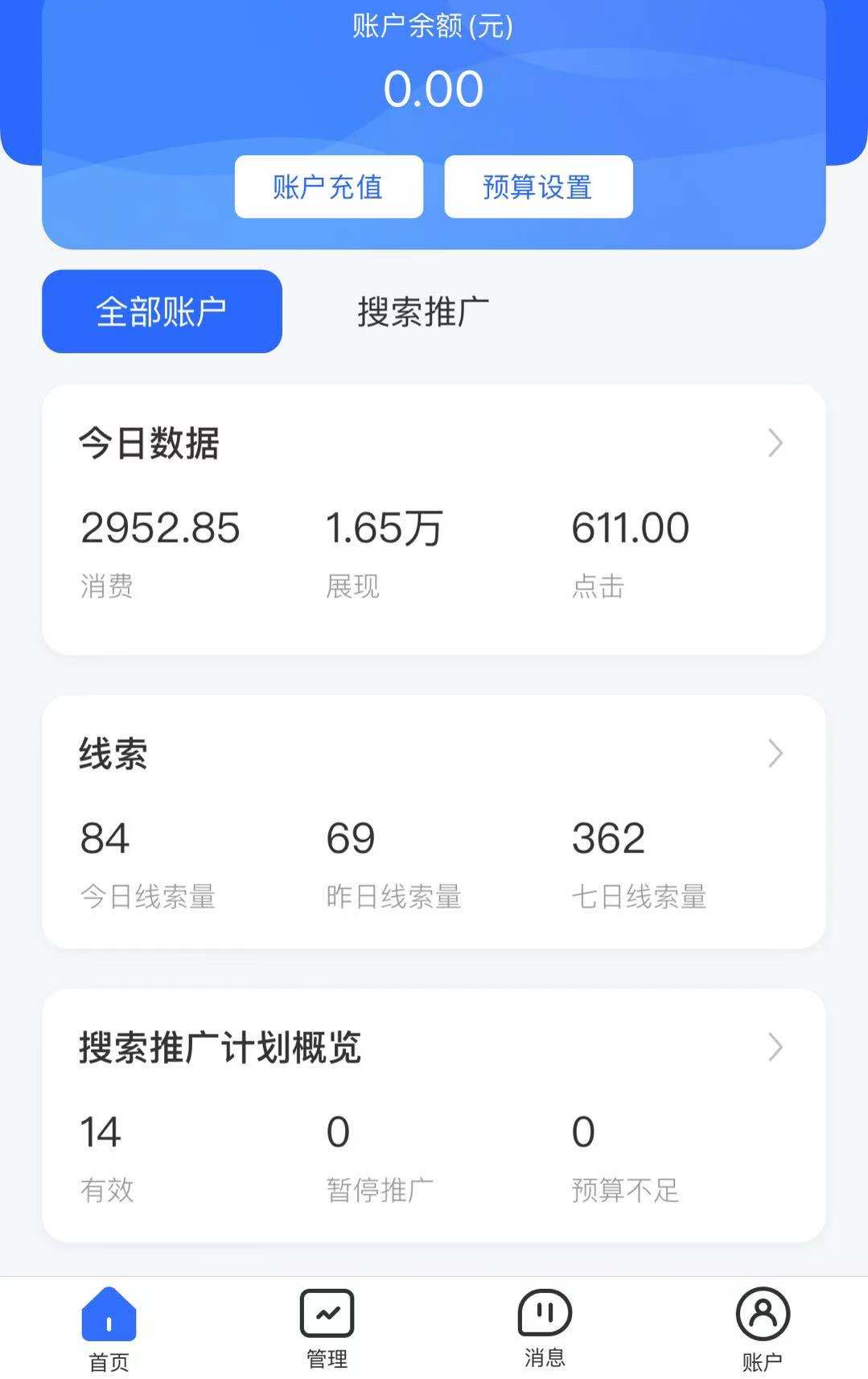Screen dimensions: 868x1379
Task: Switch to the 搜索推广 tab
Action: 423,311
